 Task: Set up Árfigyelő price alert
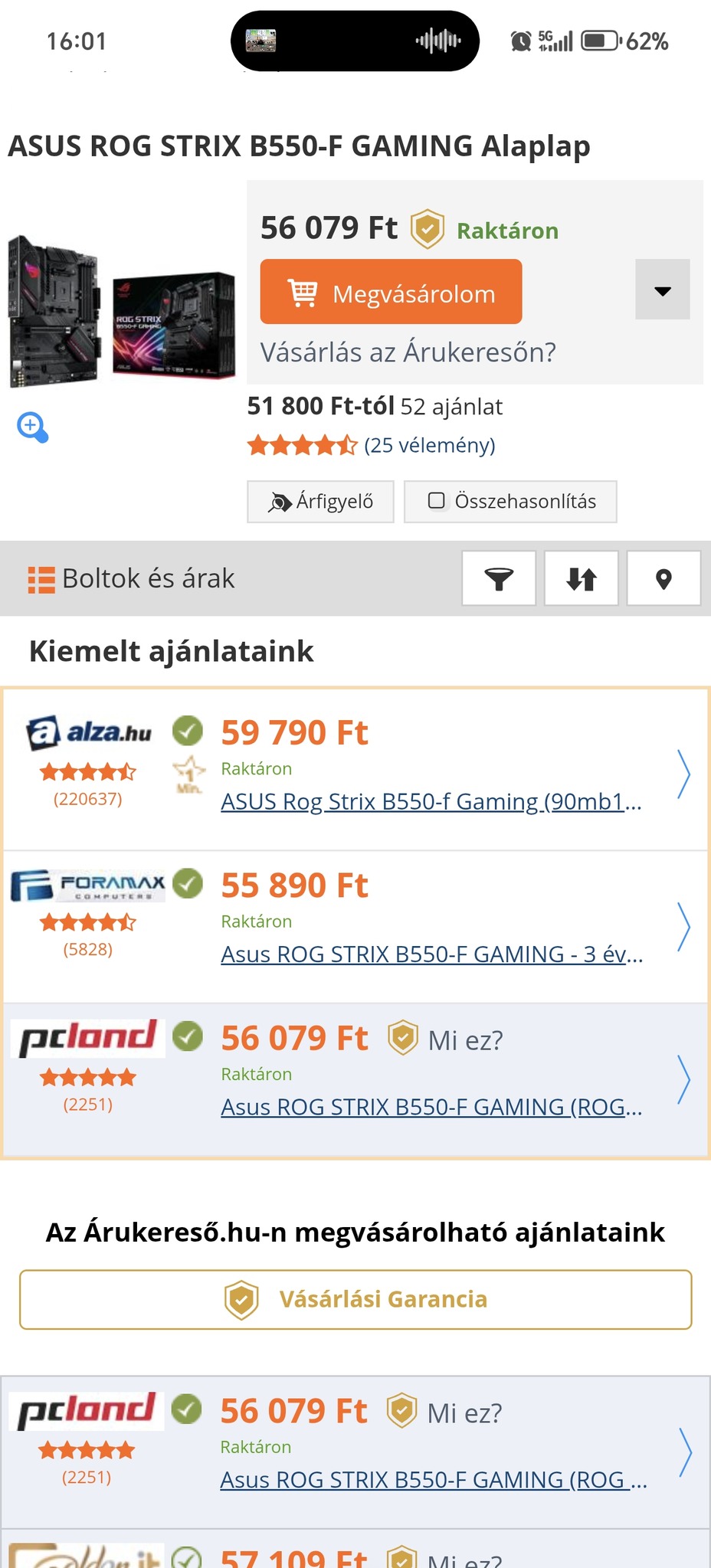pos(320,502)
